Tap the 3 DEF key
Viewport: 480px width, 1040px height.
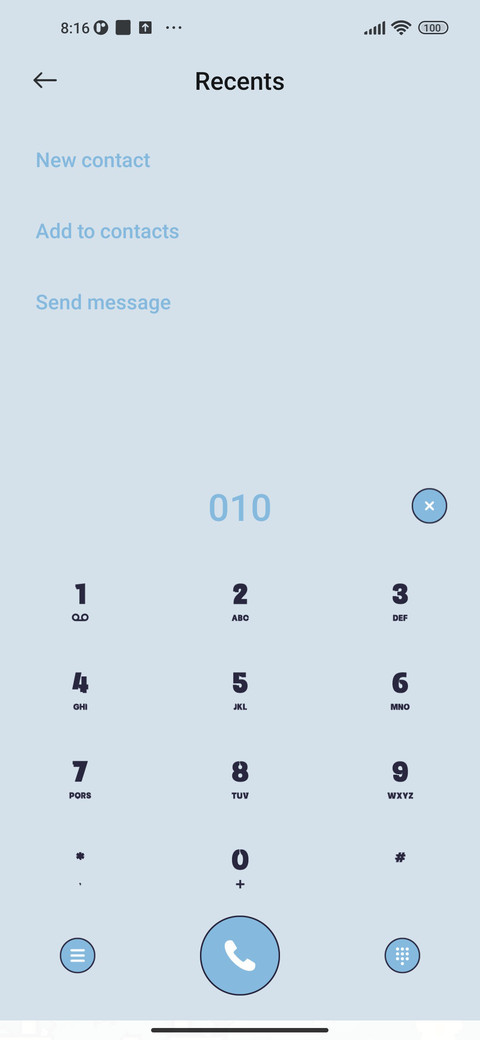[400, 602]
